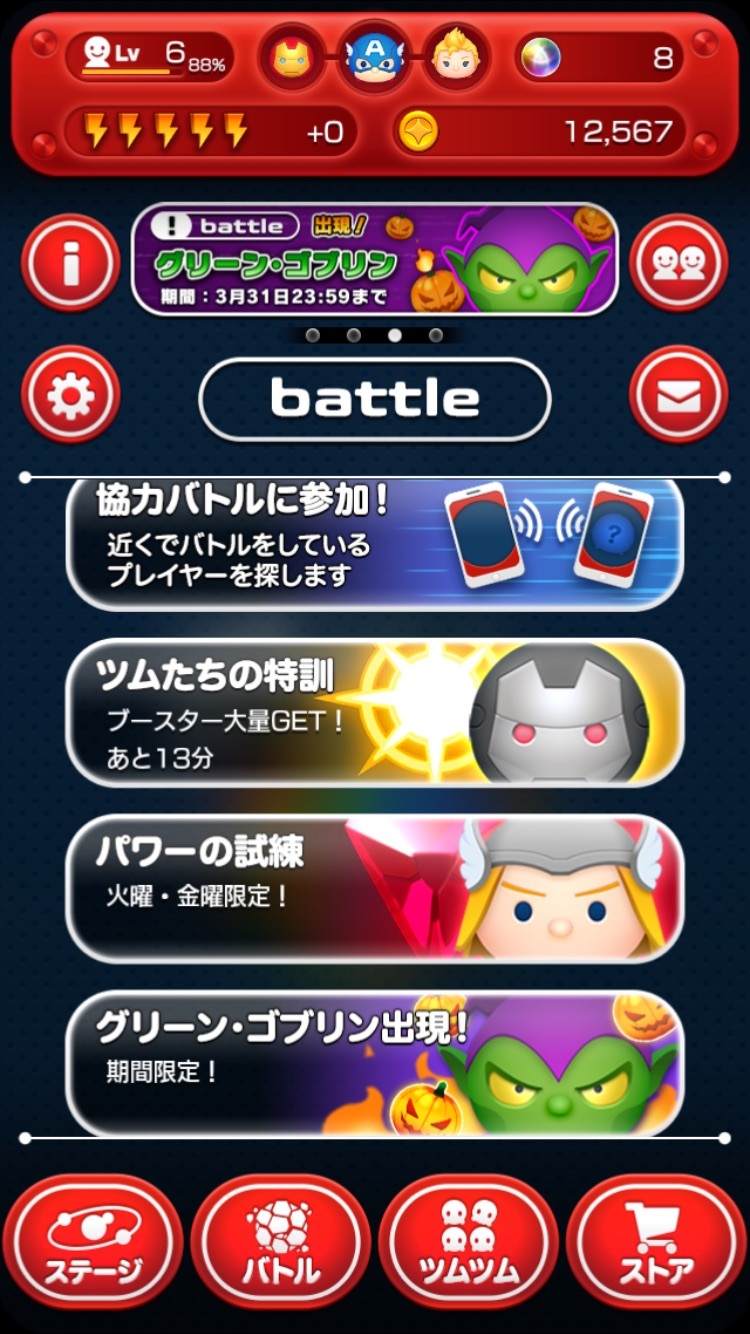Open the ストア store tab
The image size is (750, 1334).
[656, 1243]
